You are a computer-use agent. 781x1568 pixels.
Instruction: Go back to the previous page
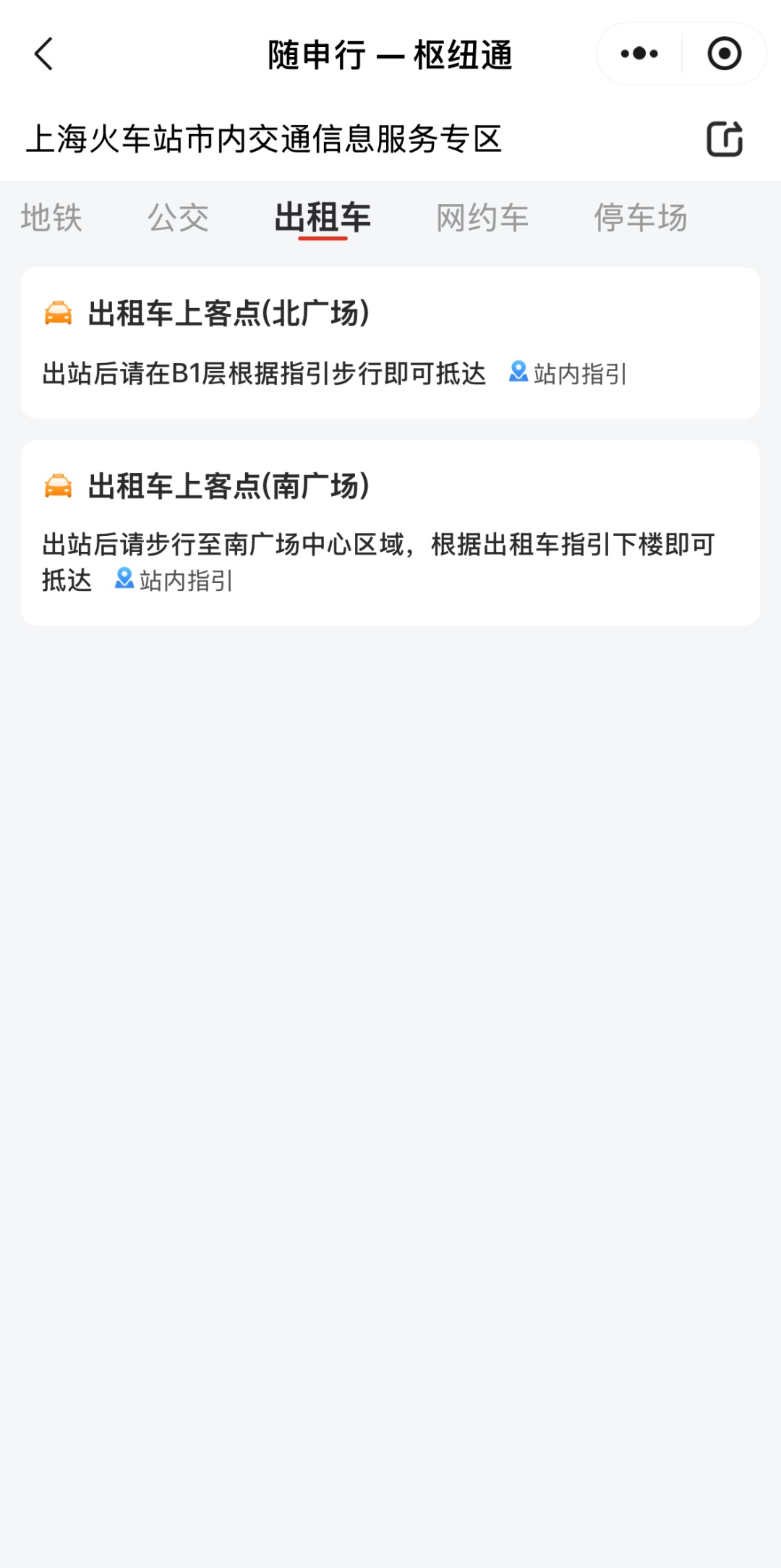pos(44,54)
